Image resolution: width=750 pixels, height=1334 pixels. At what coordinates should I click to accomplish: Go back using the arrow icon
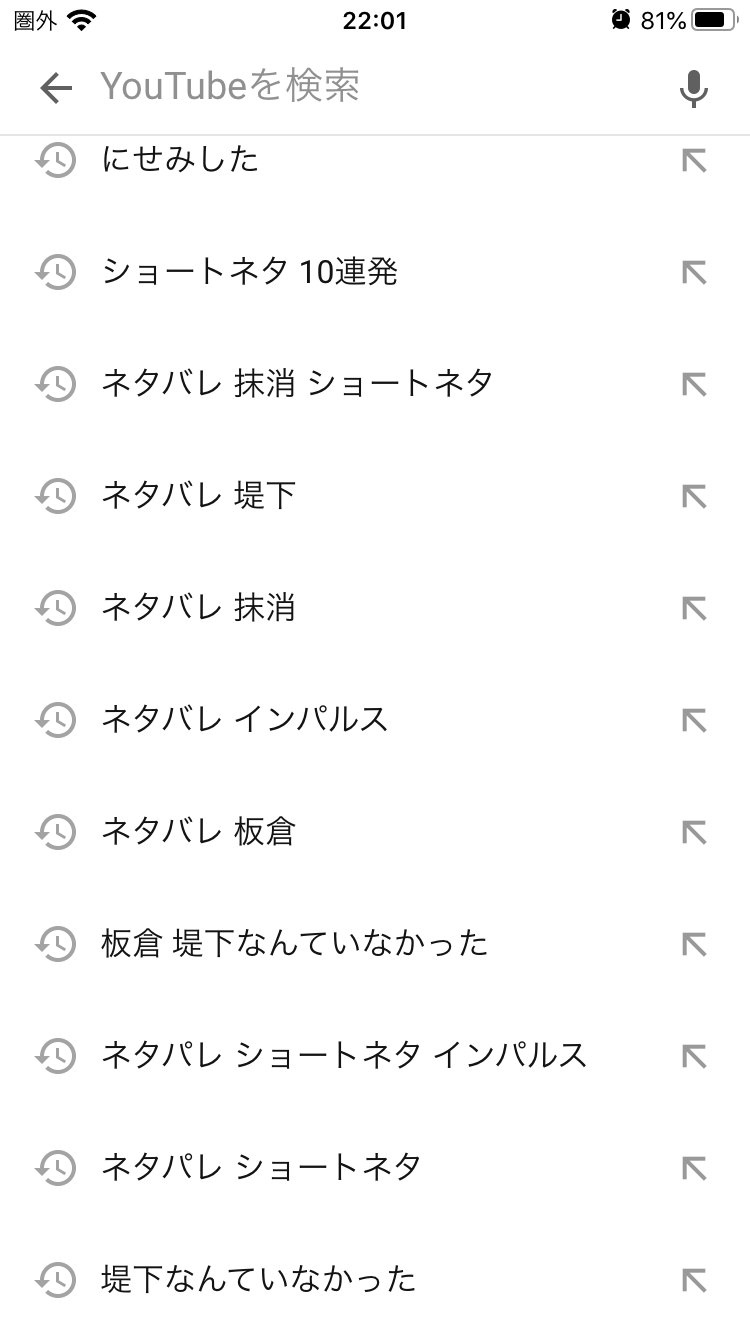57,88
